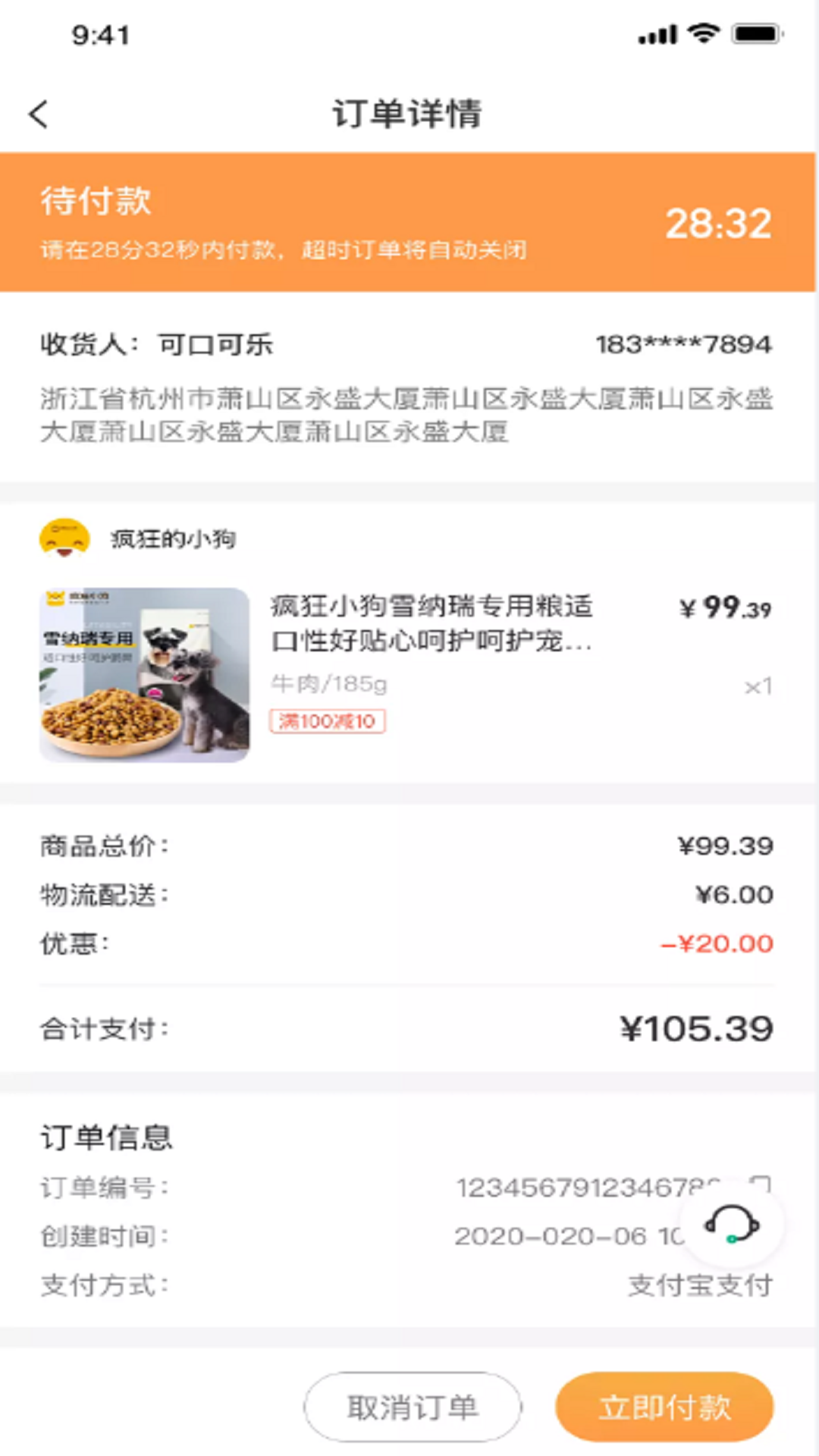Tap the Wi-Fi icon in the status bar

pyautogui.click(x=704, y=33)
